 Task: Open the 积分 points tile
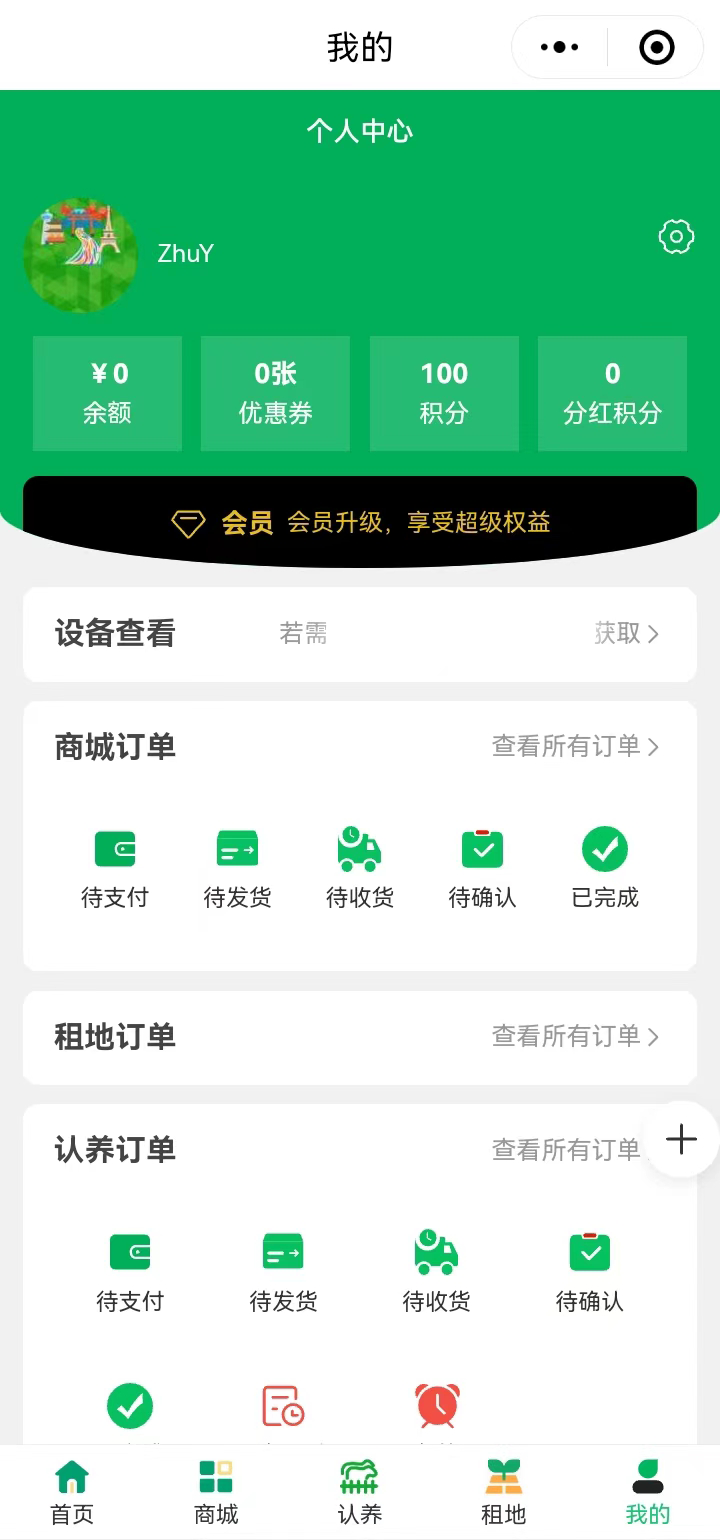point(444,393)
